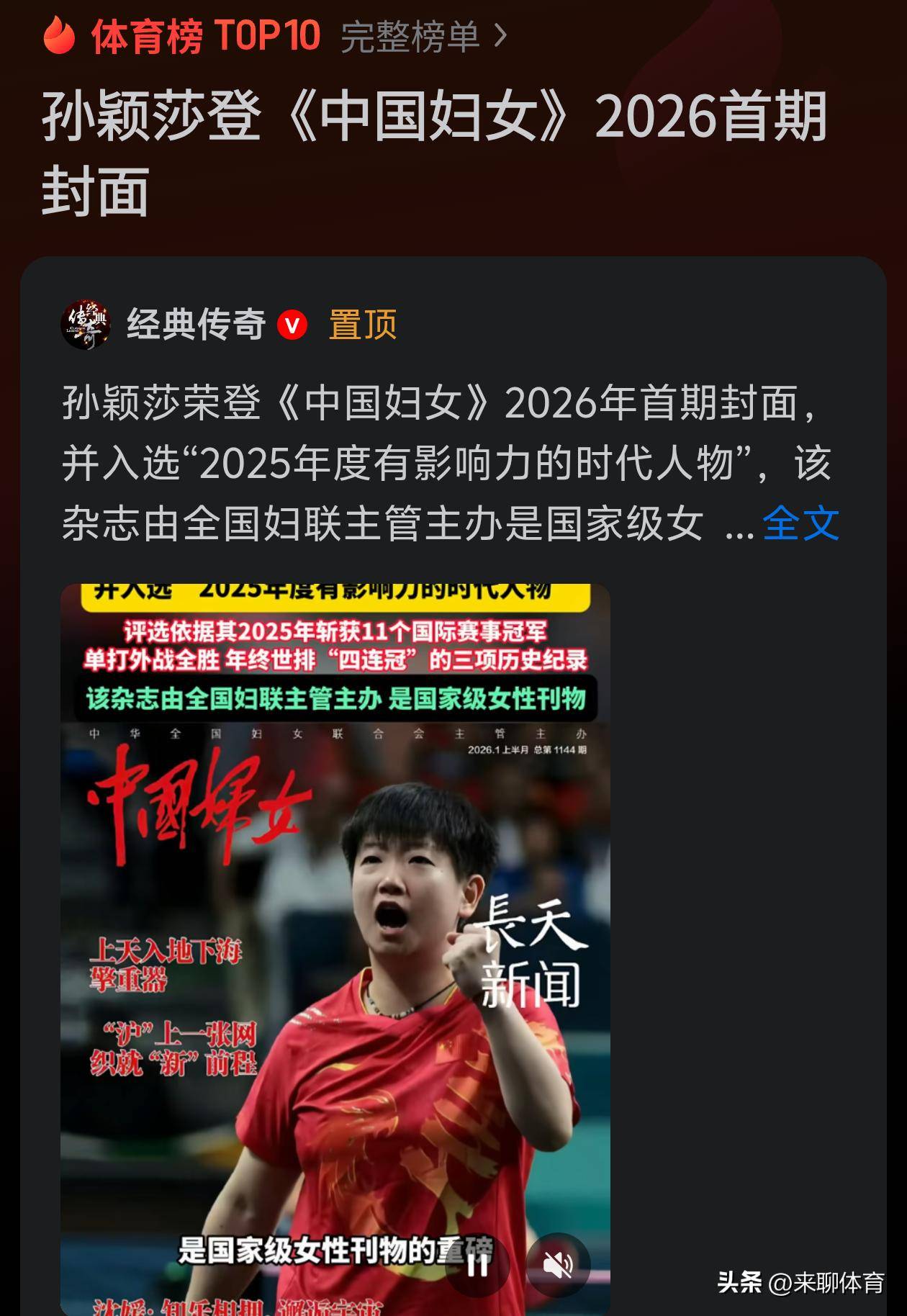Viewport: 907px width, 1316px height.
Task: Pause the playing video
Action: pos(478,1264)
